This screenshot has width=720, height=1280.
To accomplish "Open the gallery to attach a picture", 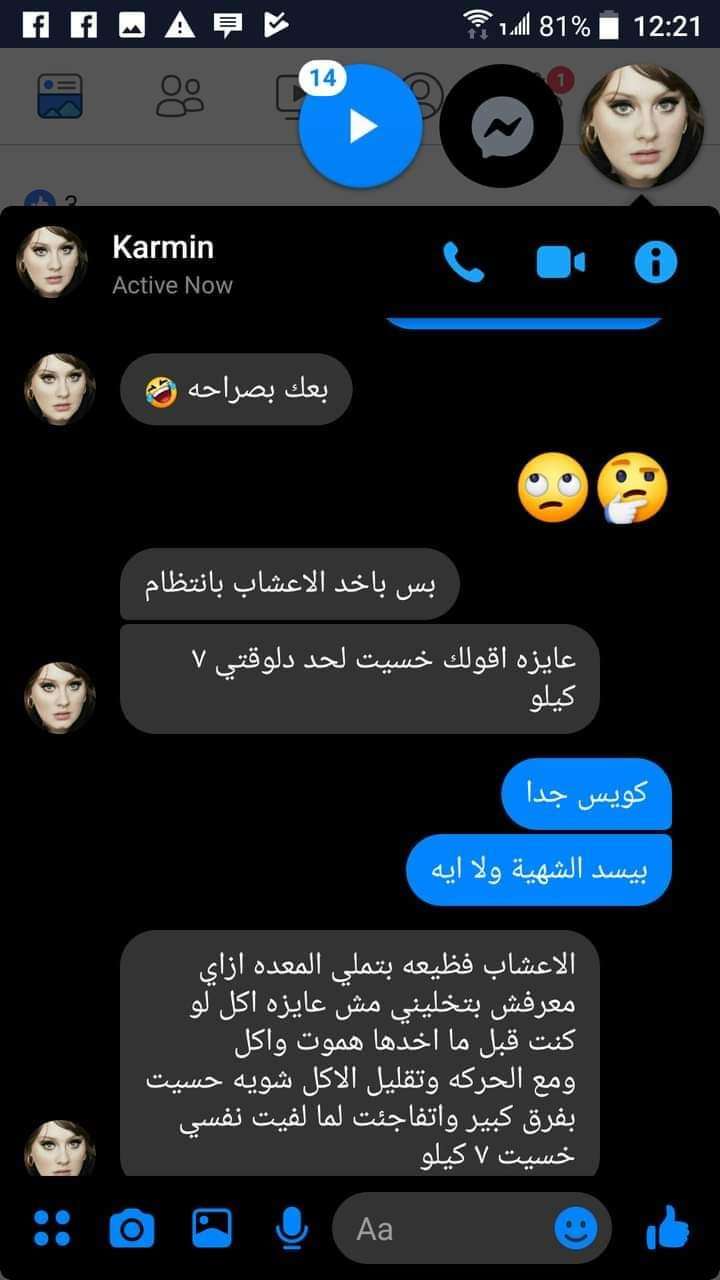I will tap(211, 1227).
